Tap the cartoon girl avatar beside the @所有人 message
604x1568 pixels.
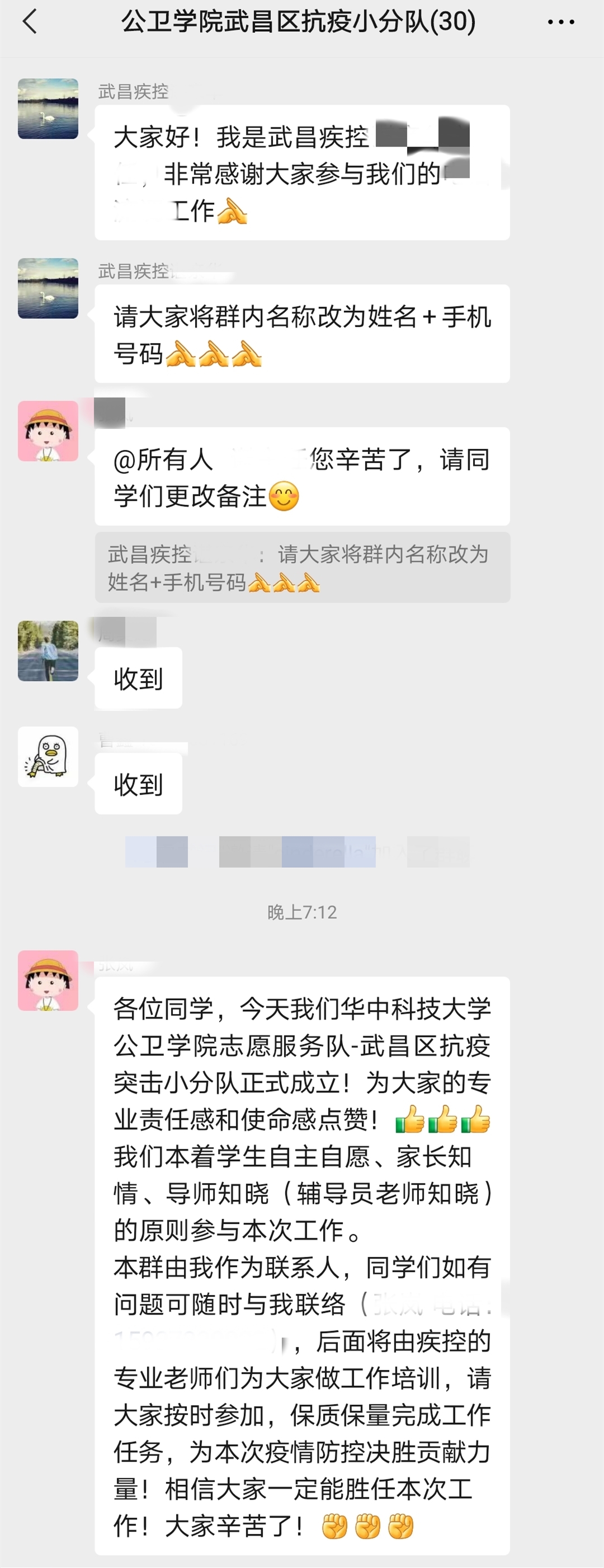tap(48, 430)
